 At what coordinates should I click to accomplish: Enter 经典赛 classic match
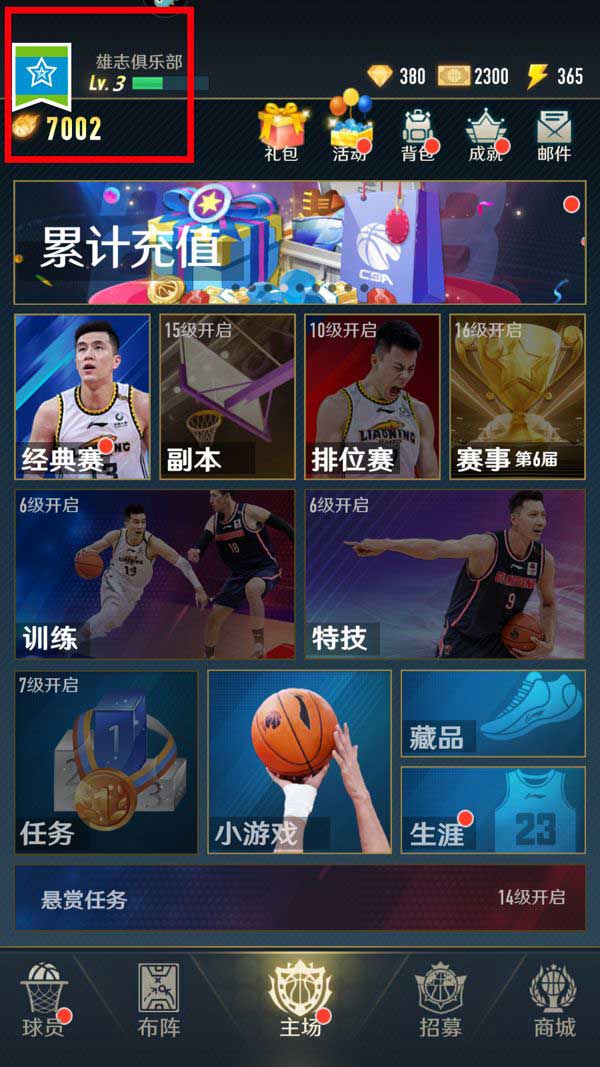[82, 397]
